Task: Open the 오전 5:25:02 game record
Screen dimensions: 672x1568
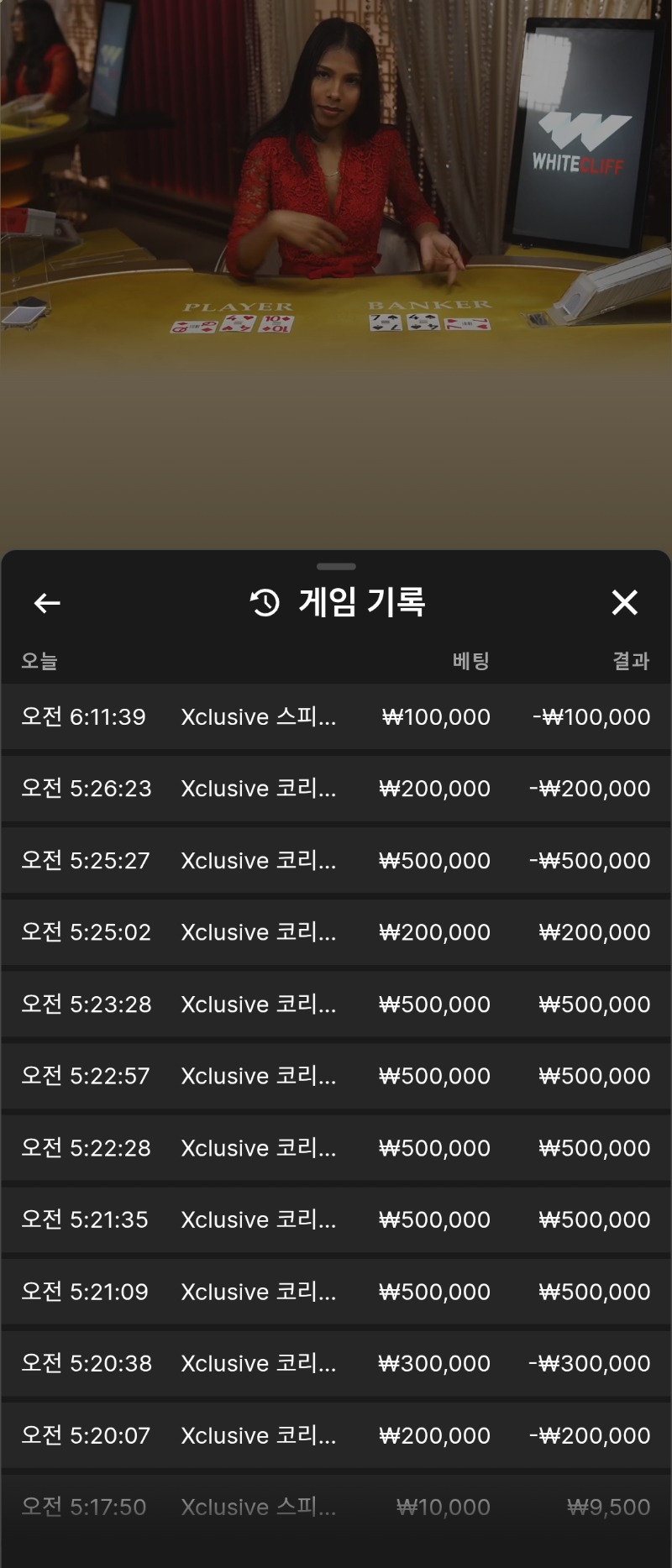Action: pyautogui.click(x=336, y=932)
